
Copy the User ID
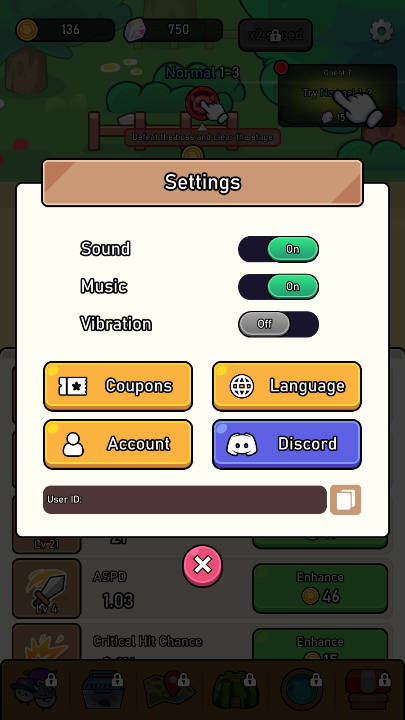coord(346,500)
